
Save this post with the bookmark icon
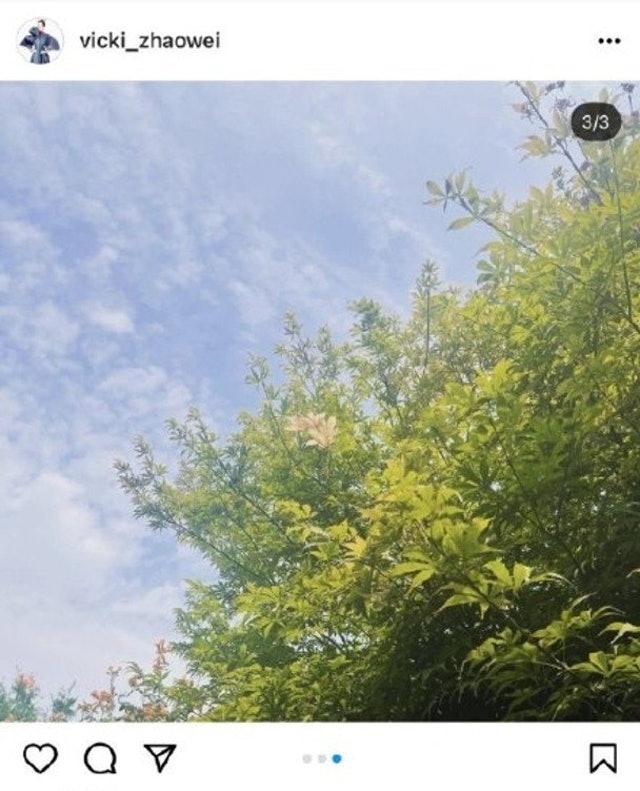click(x=603, y=758)
